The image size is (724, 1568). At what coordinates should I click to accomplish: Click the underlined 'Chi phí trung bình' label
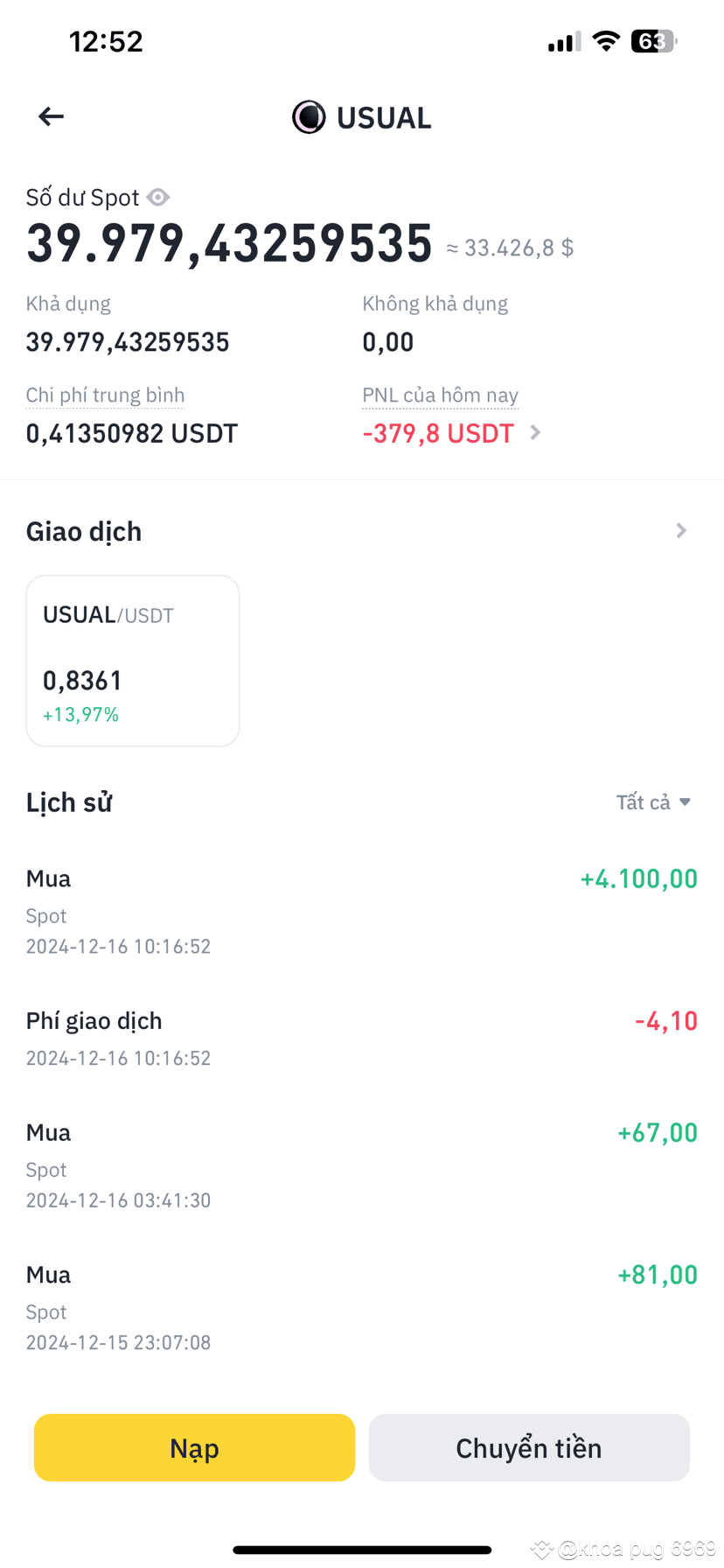click(105, 395)
